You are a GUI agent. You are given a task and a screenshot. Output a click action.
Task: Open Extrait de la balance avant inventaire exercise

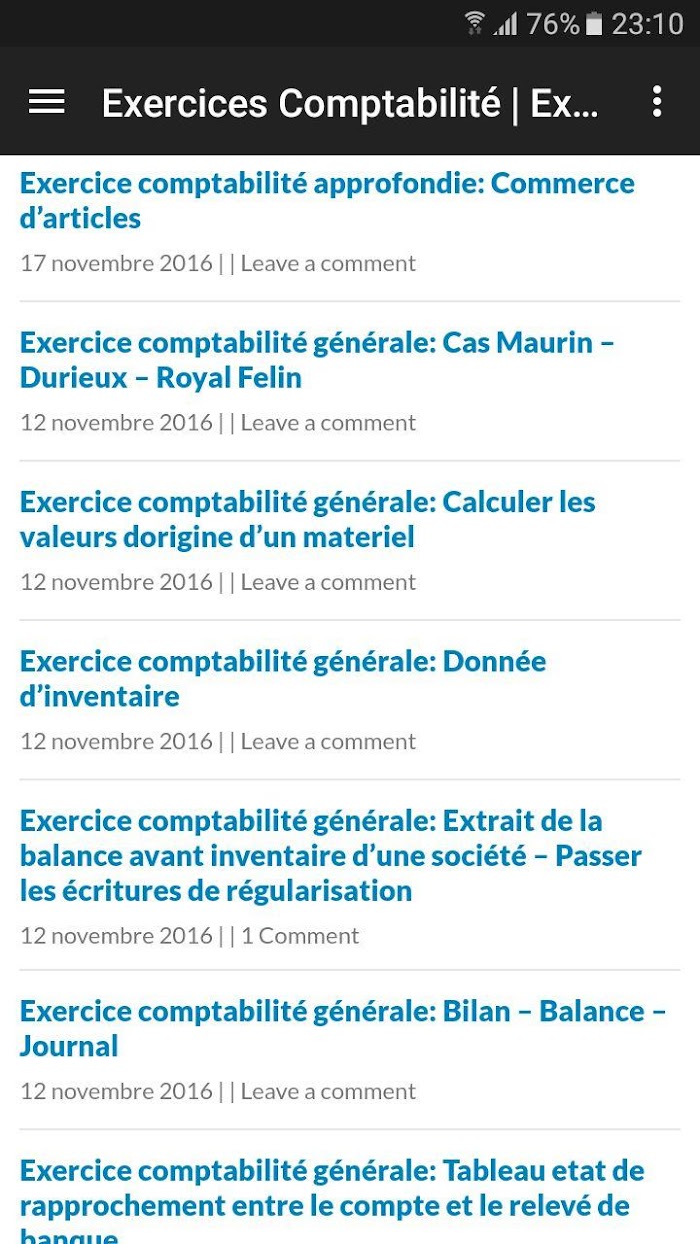(x=331, y=855)
